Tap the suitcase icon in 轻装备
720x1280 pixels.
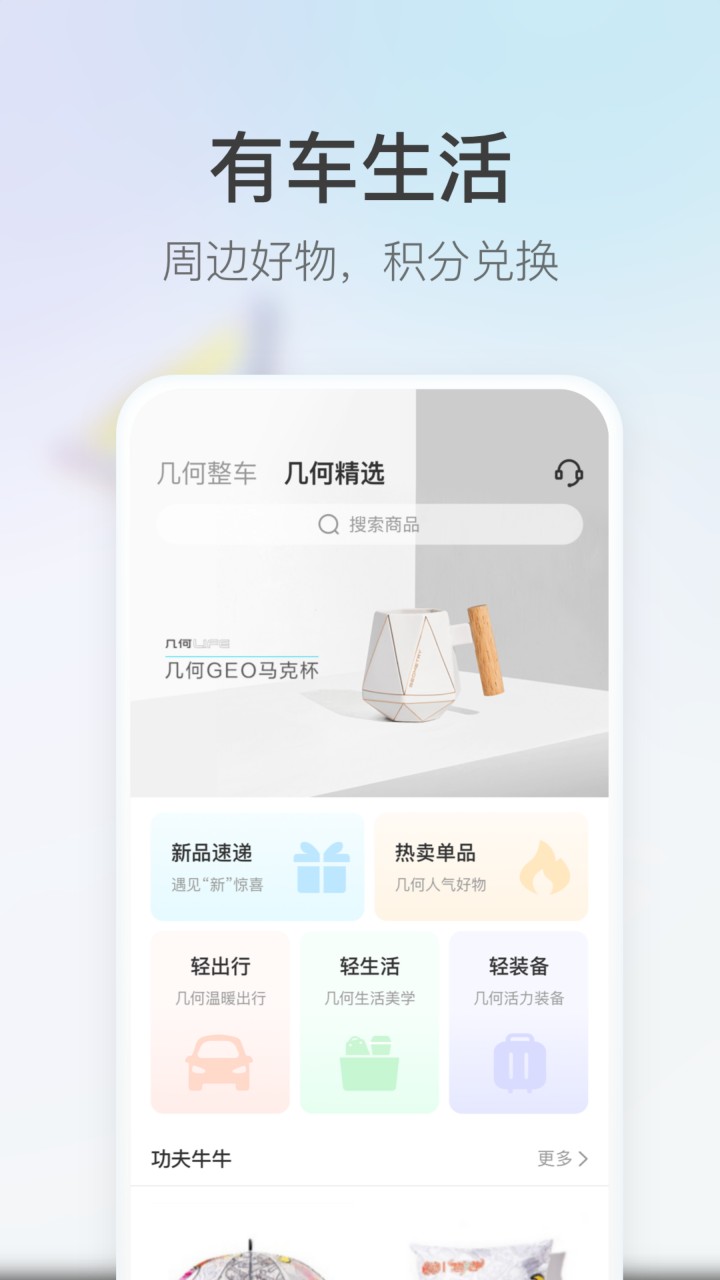pos(518,1063)
